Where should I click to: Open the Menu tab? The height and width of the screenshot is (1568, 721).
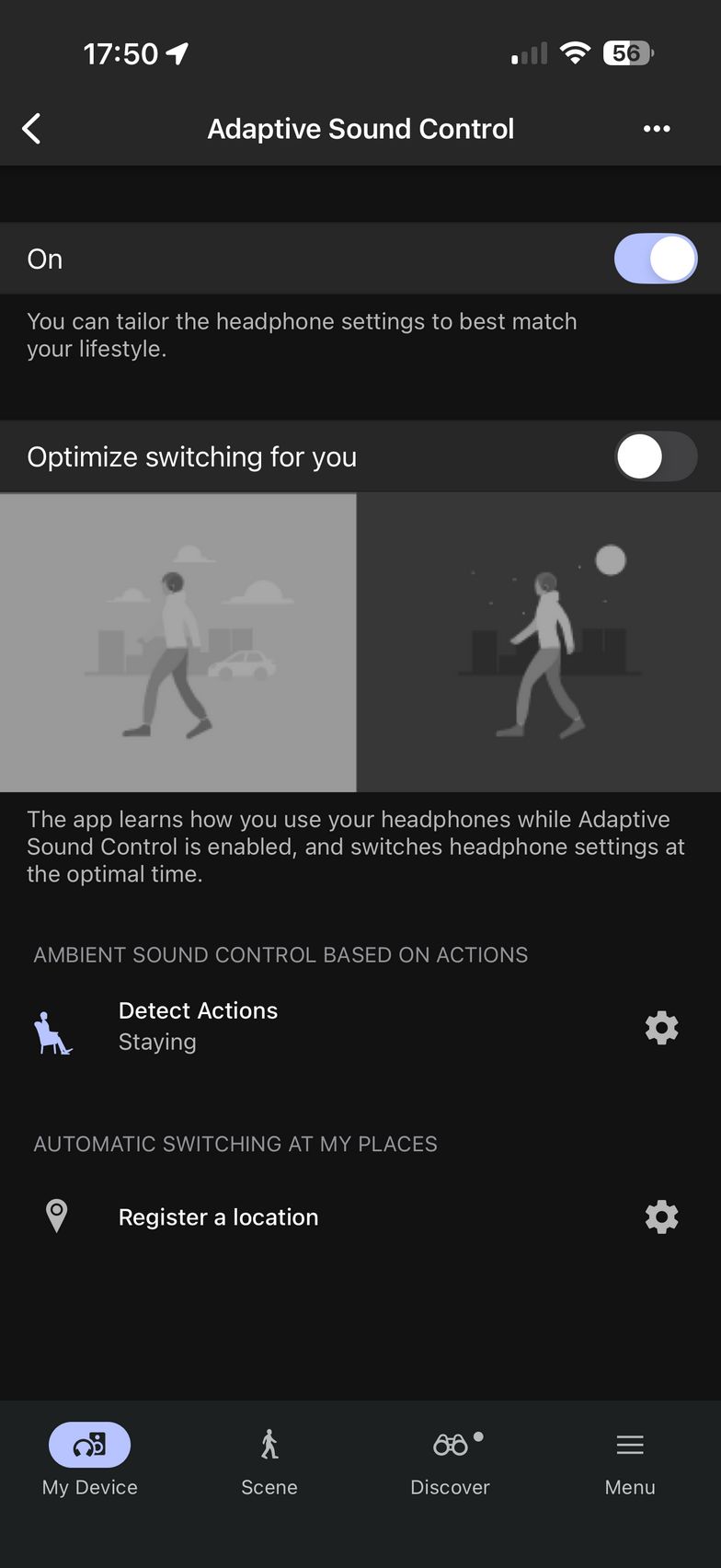coord(630,1460)
